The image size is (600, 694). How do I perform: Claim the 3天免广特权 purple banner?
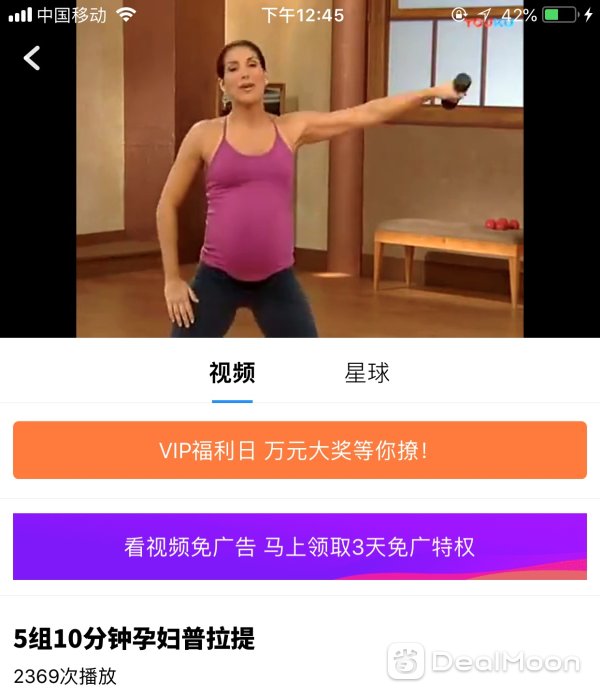click(x=299, y=546)
